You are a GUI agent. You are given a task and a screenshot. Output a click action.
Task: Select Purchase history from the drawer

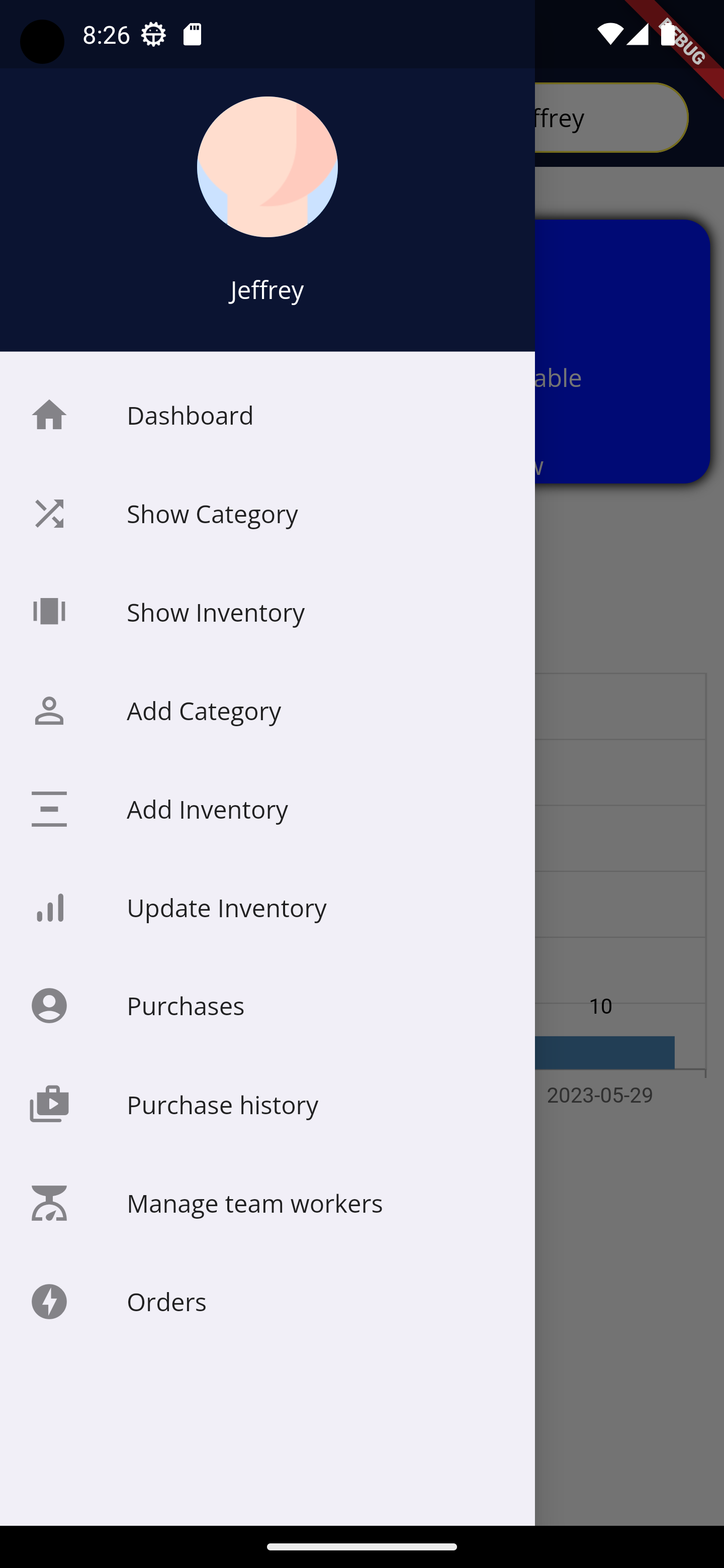coord(222,1104)
